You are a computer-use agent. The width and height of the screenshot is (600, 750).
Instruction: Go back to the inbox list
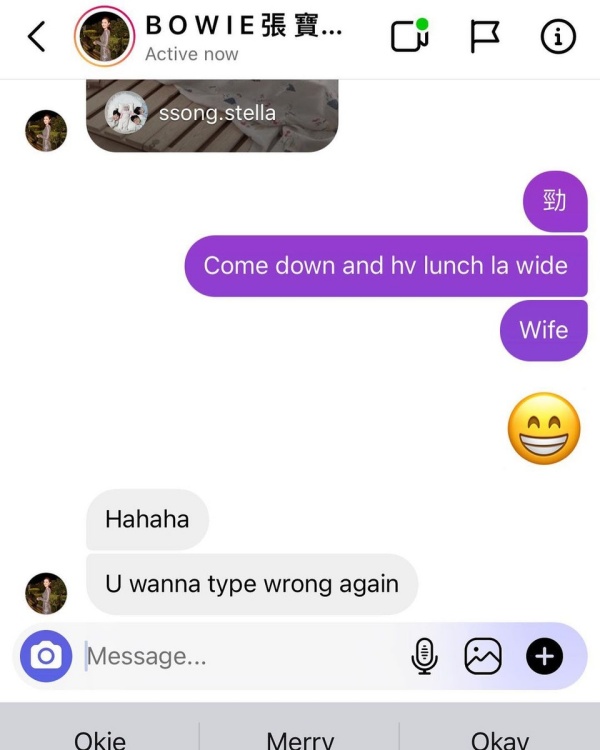point(36,37)
